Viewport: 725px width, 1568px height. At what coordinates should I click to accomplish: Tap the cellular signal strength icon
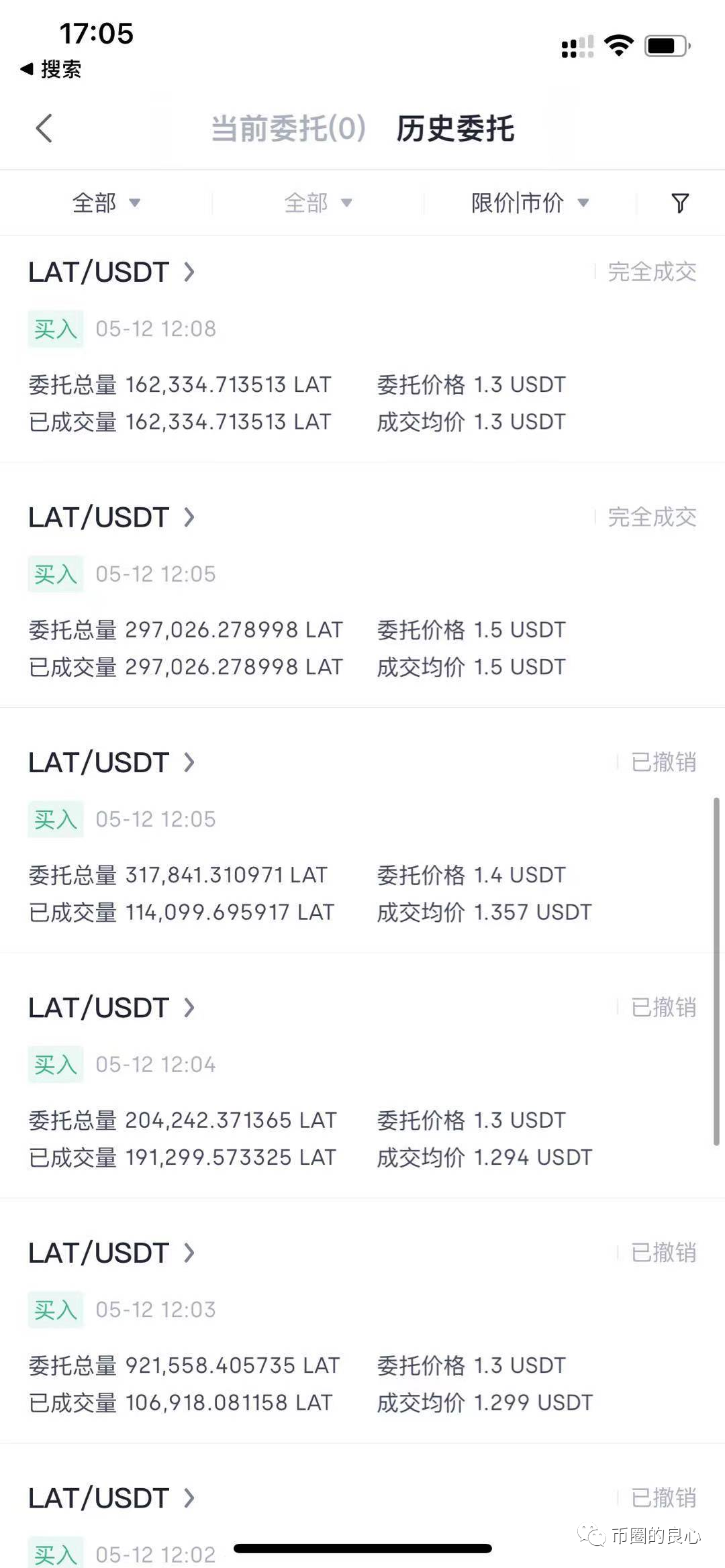[x=576, y=44]
